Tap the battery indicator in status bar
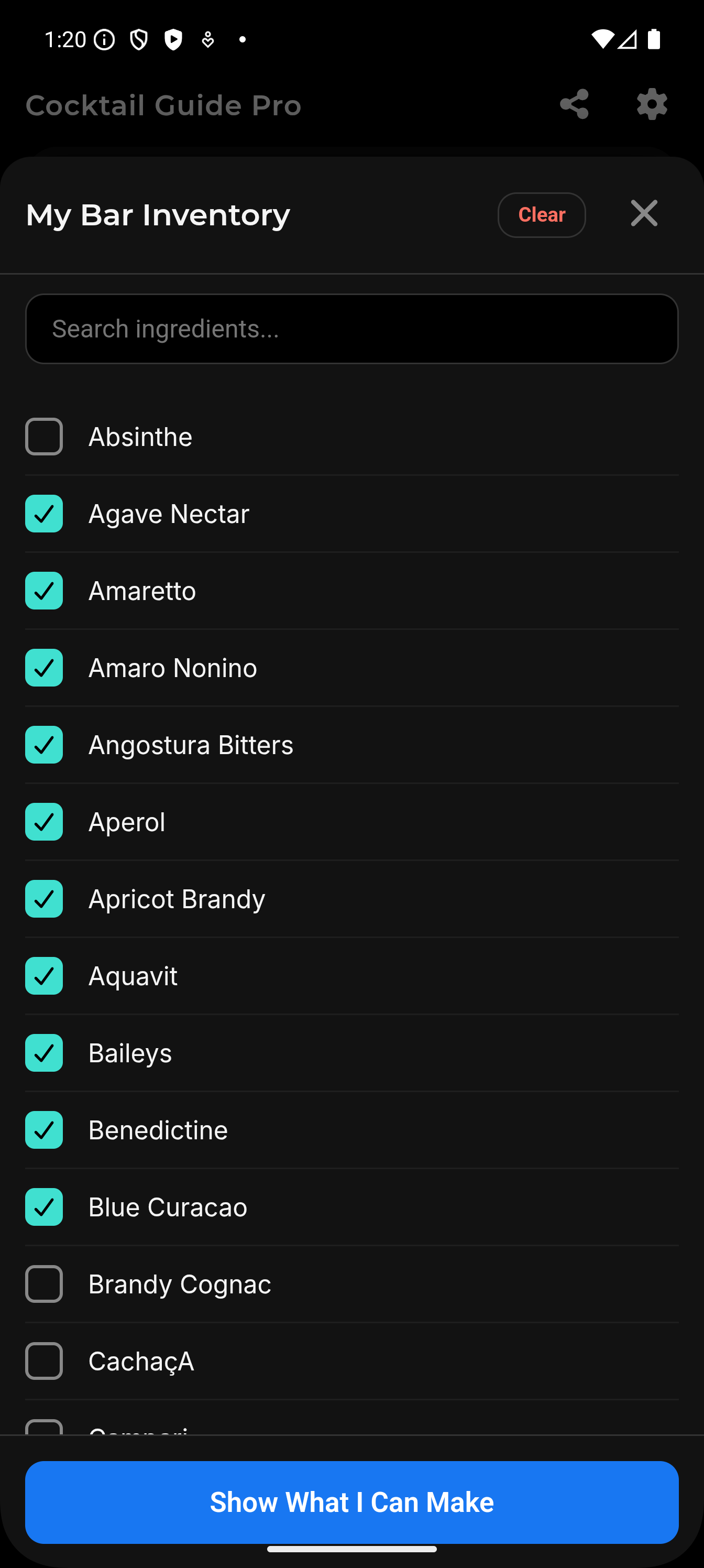The height and width of the screenshot is (1568, 704). tap(655, 39)
